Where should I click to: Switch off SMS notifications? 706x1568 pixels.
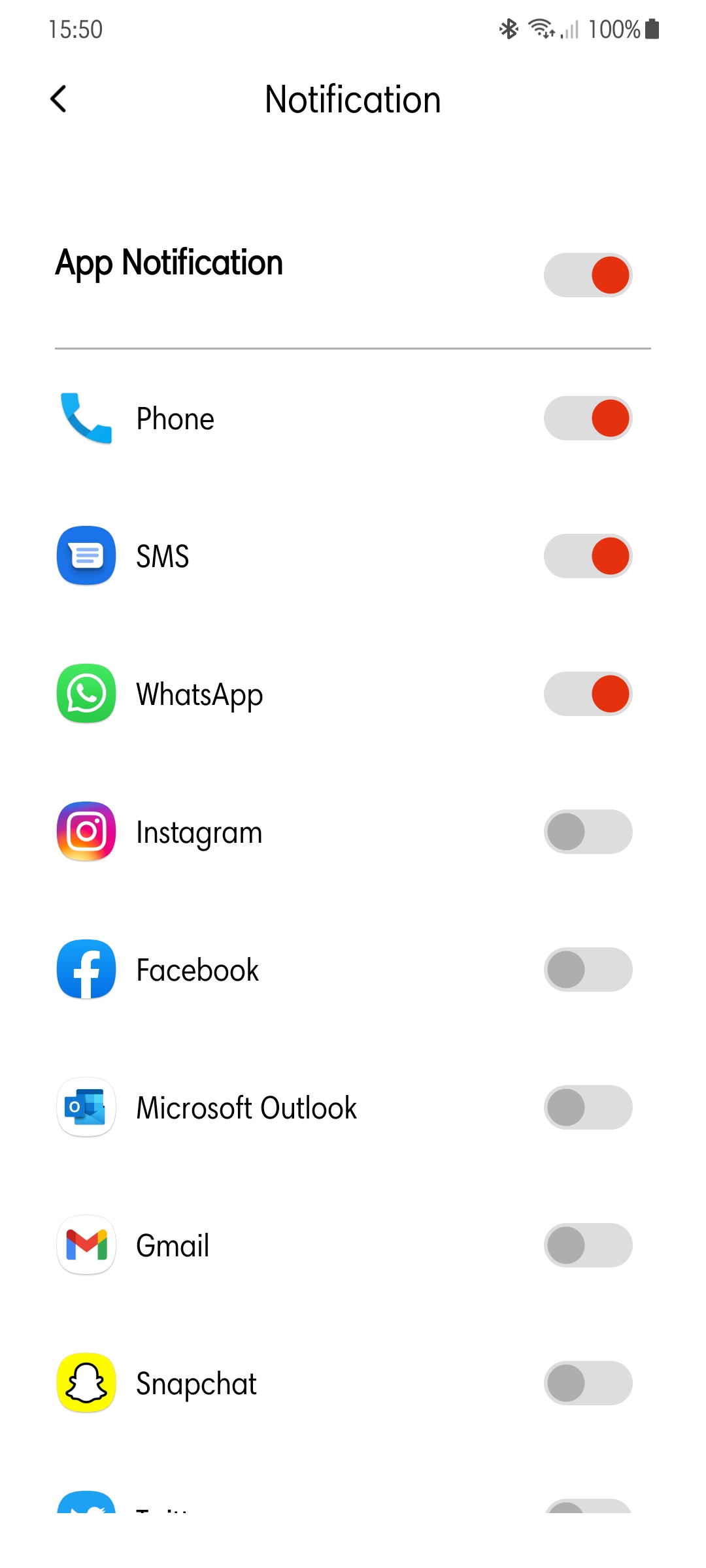tap(588, 556)
